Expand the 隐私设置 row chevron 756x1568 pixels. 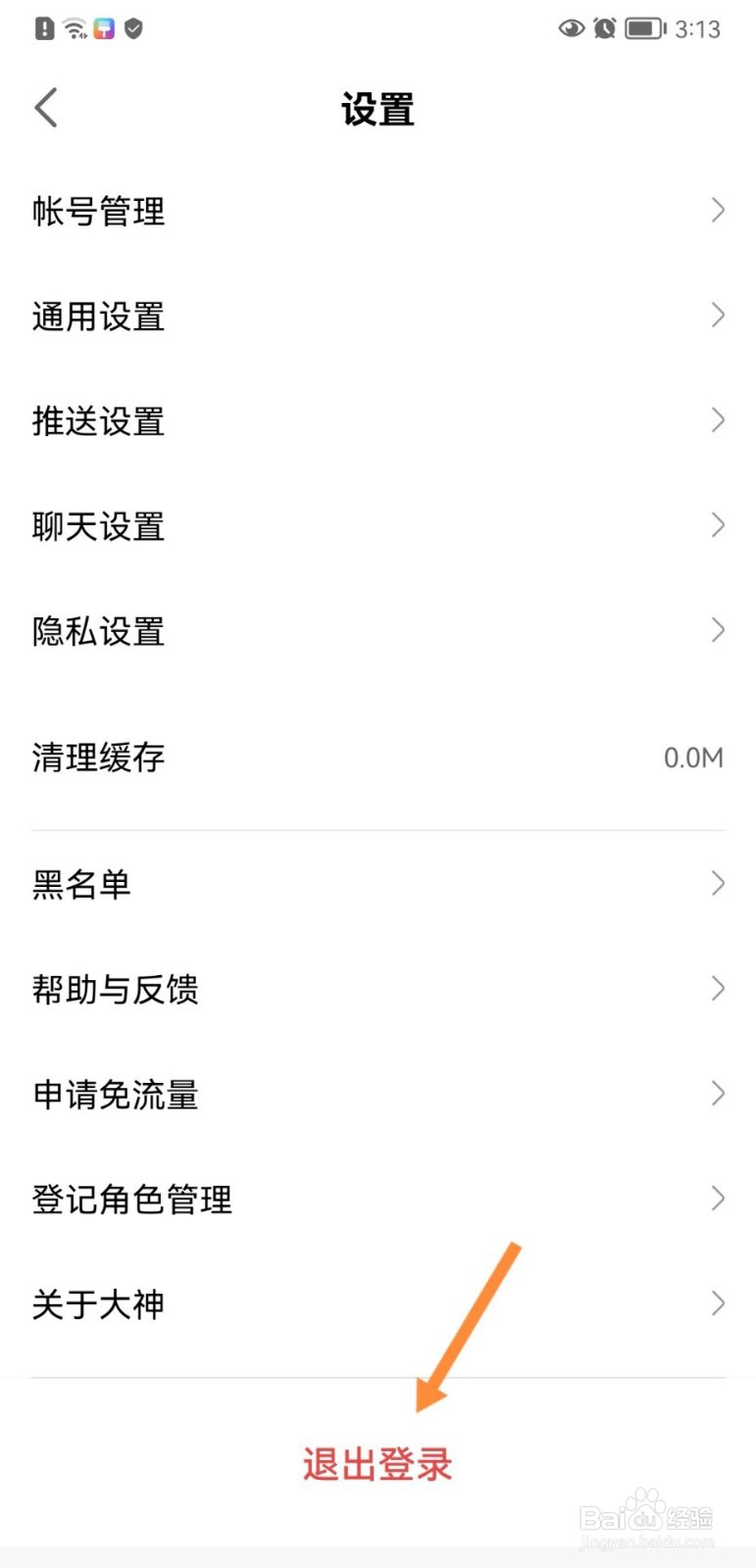[x=717, y=630]
